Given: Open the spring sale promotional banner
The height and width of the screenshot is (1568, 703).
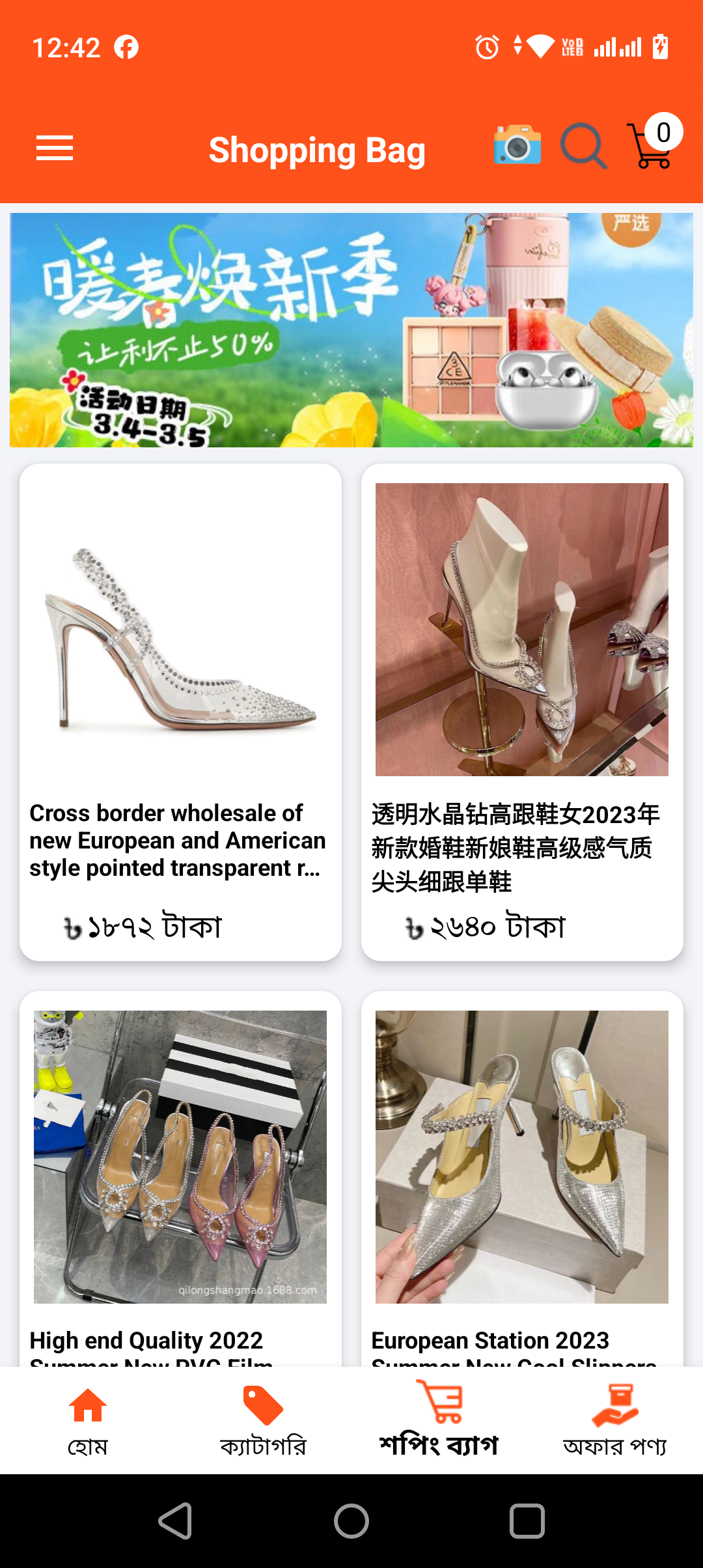Looking at the screenshot, I should (351, 330).
